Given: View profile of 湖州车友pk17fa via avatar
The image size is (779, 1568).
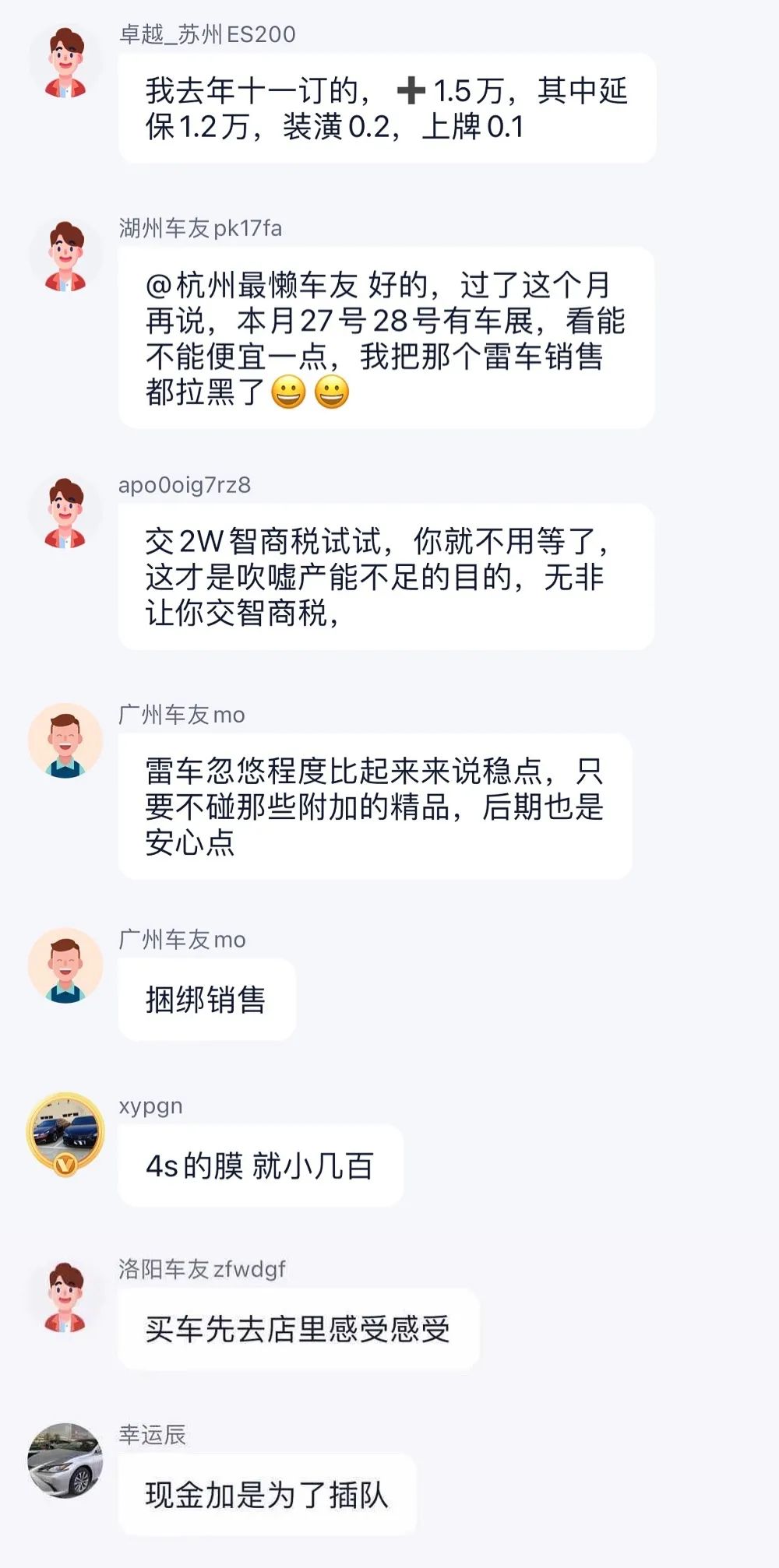Looking at the screenshot, I should pos(65,256).
